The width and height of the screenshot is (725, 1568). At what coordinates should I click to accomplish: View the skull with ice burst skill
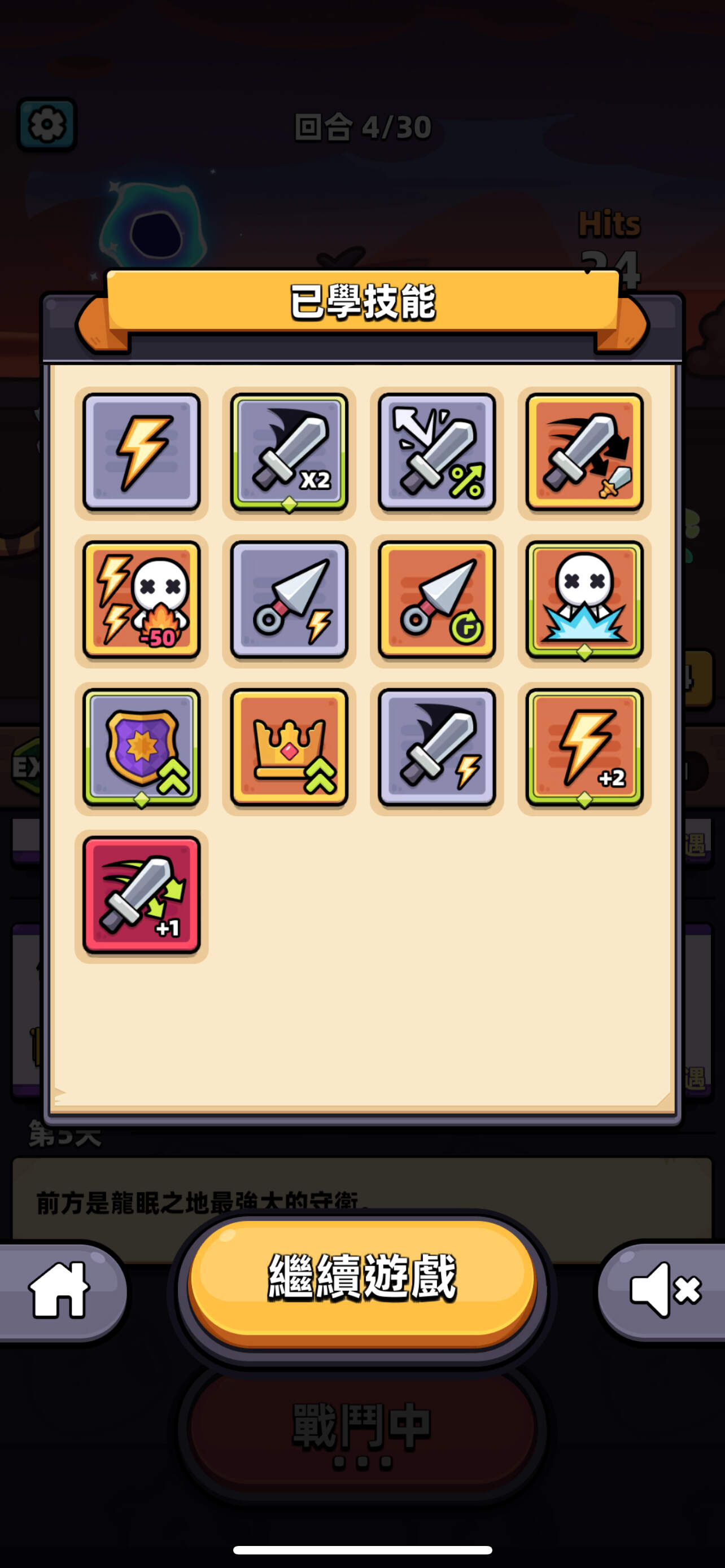pos(584,600)
